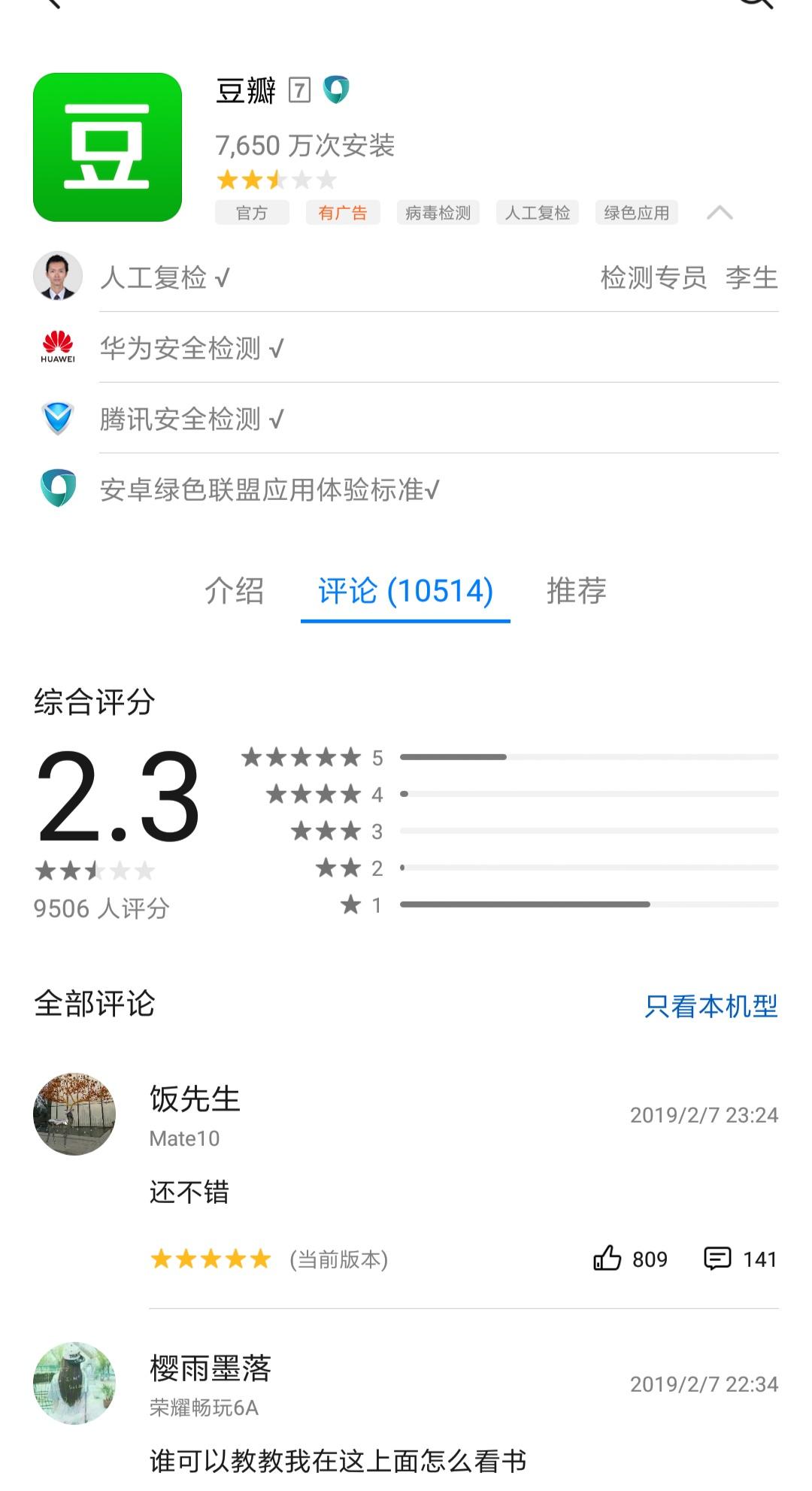
Task: Open the 推荐 tab
Action: tap(575, 593)
